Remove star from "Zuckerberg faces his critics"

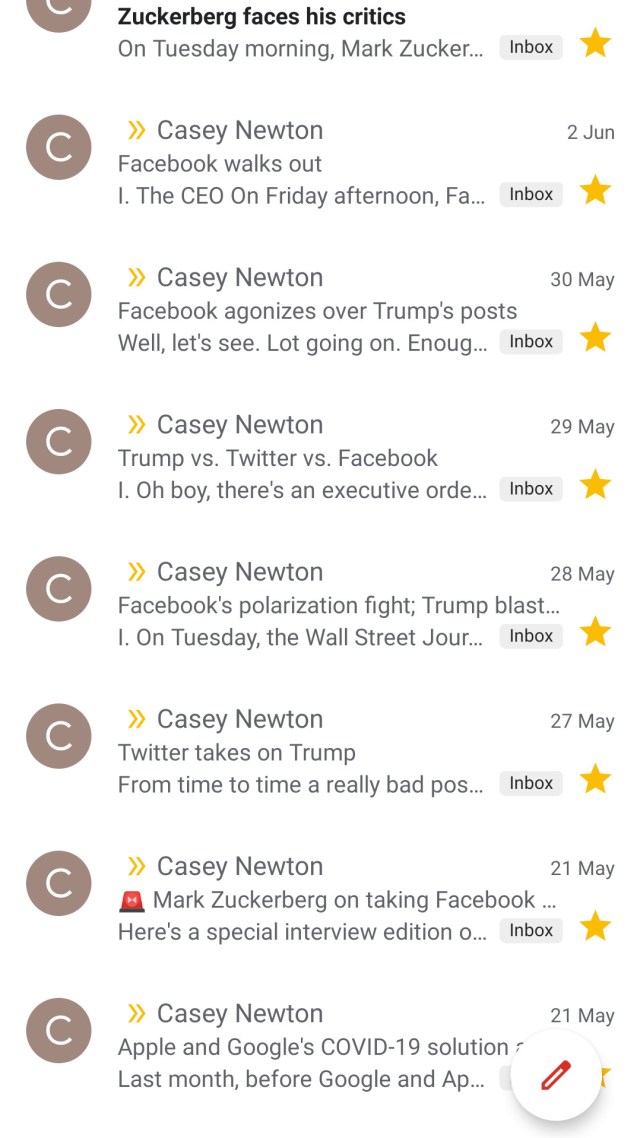pyautogui.click(x=595, y=44)
